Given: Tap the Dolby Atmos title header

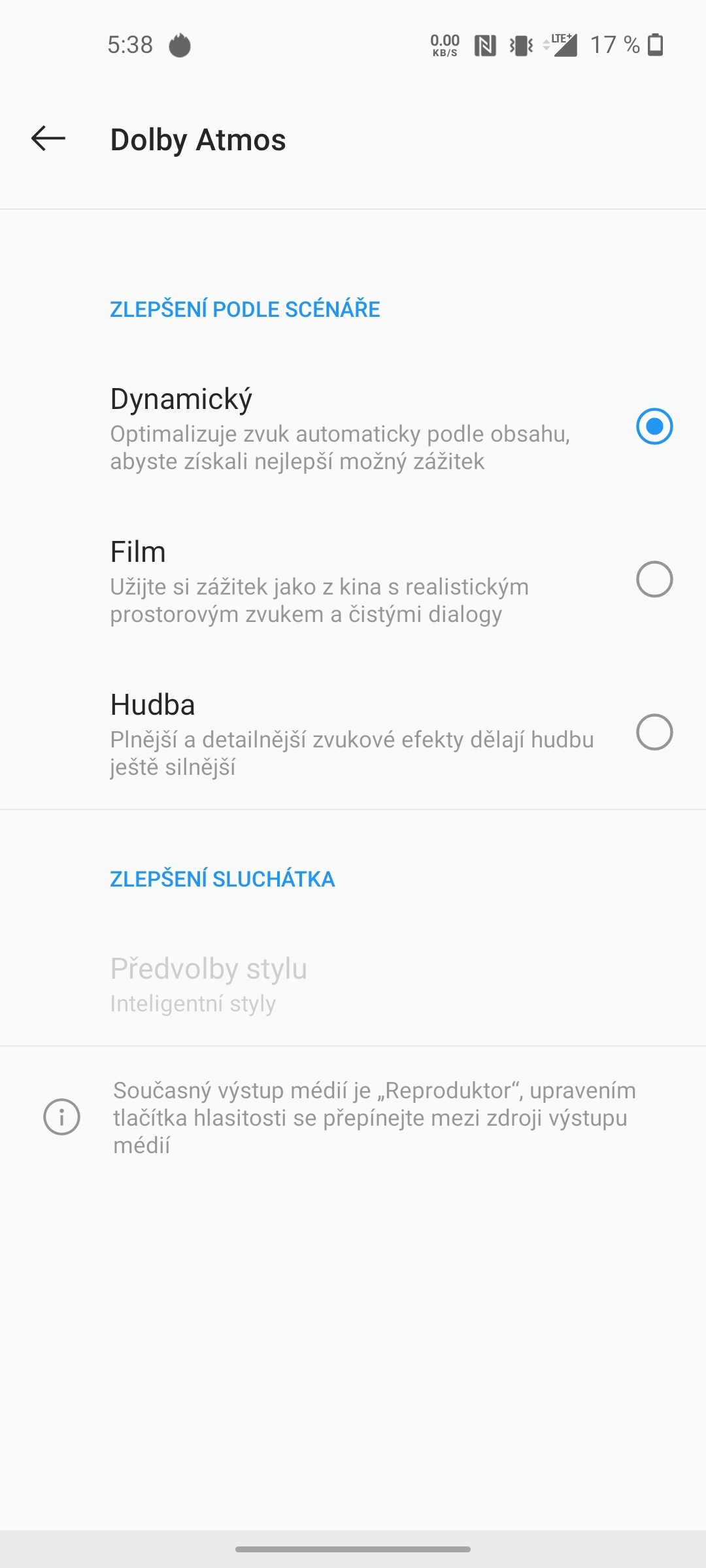Looking at the screenshot, I should [x=197, y=139].
